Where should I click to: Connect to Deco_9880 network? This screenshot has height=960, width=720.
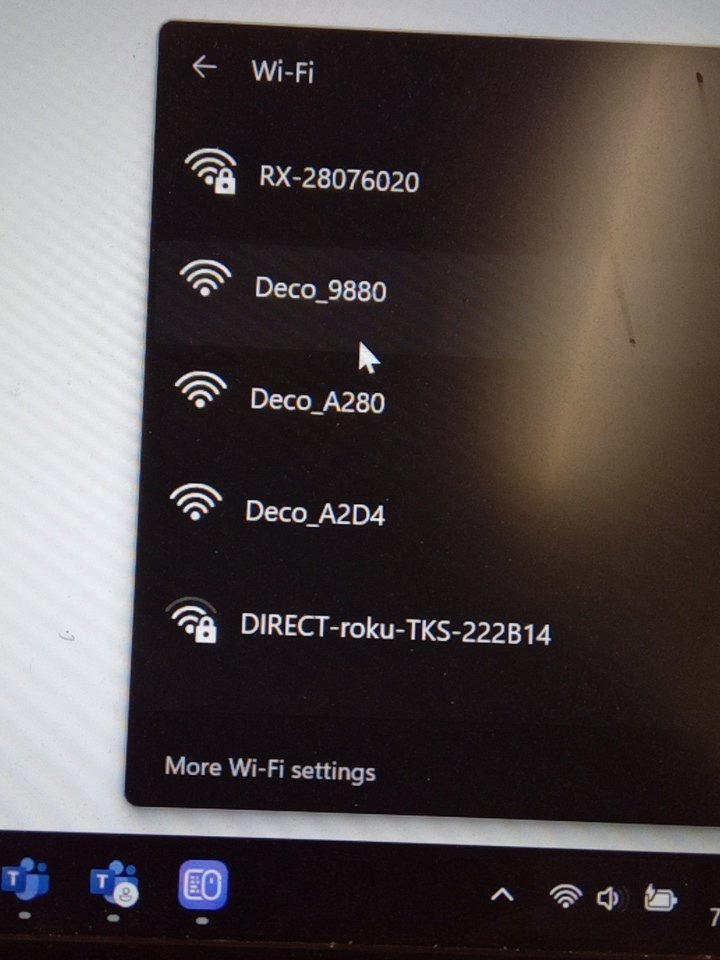[320, 290]
